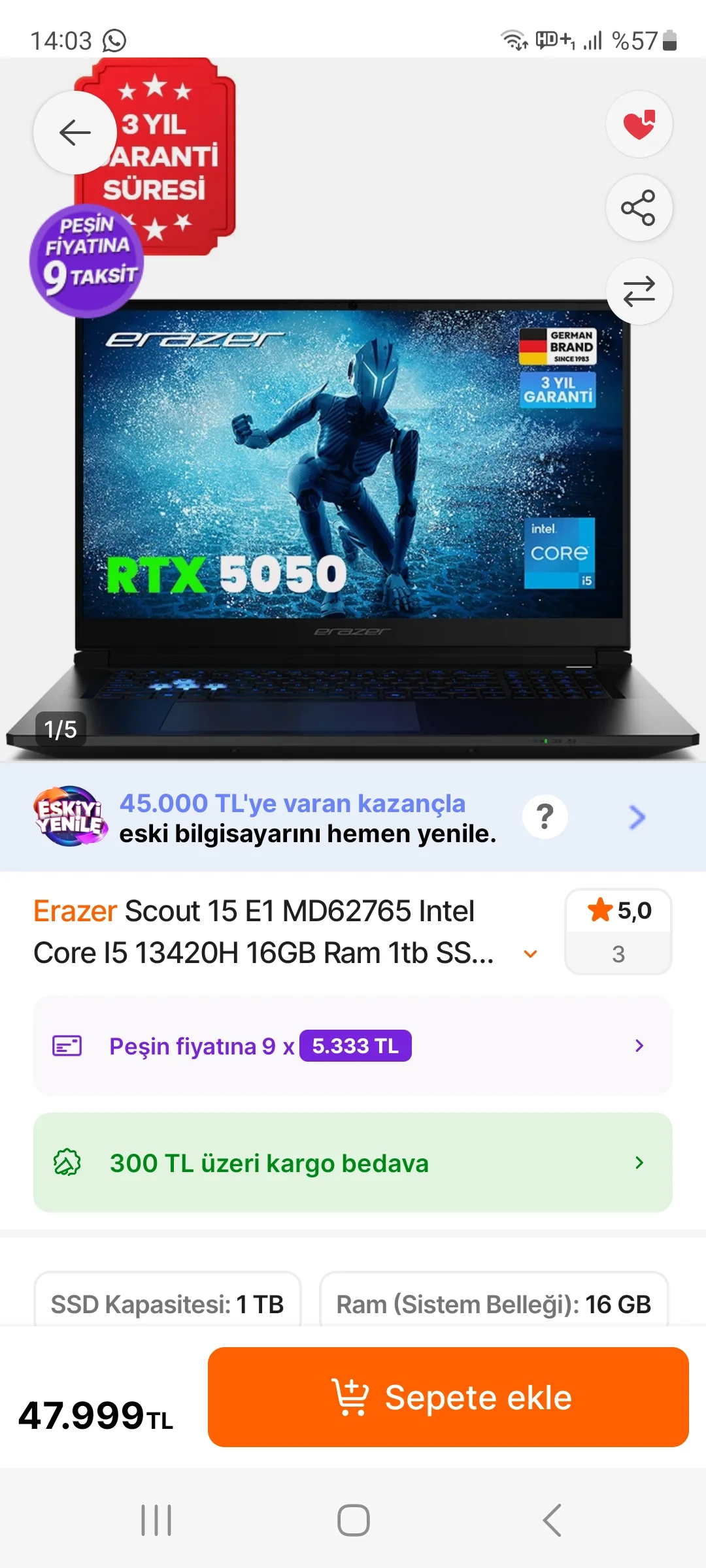Select the Ram 16 GB chip
The width and height of the screenshot is (706, 1568).
click(494, 1304)
